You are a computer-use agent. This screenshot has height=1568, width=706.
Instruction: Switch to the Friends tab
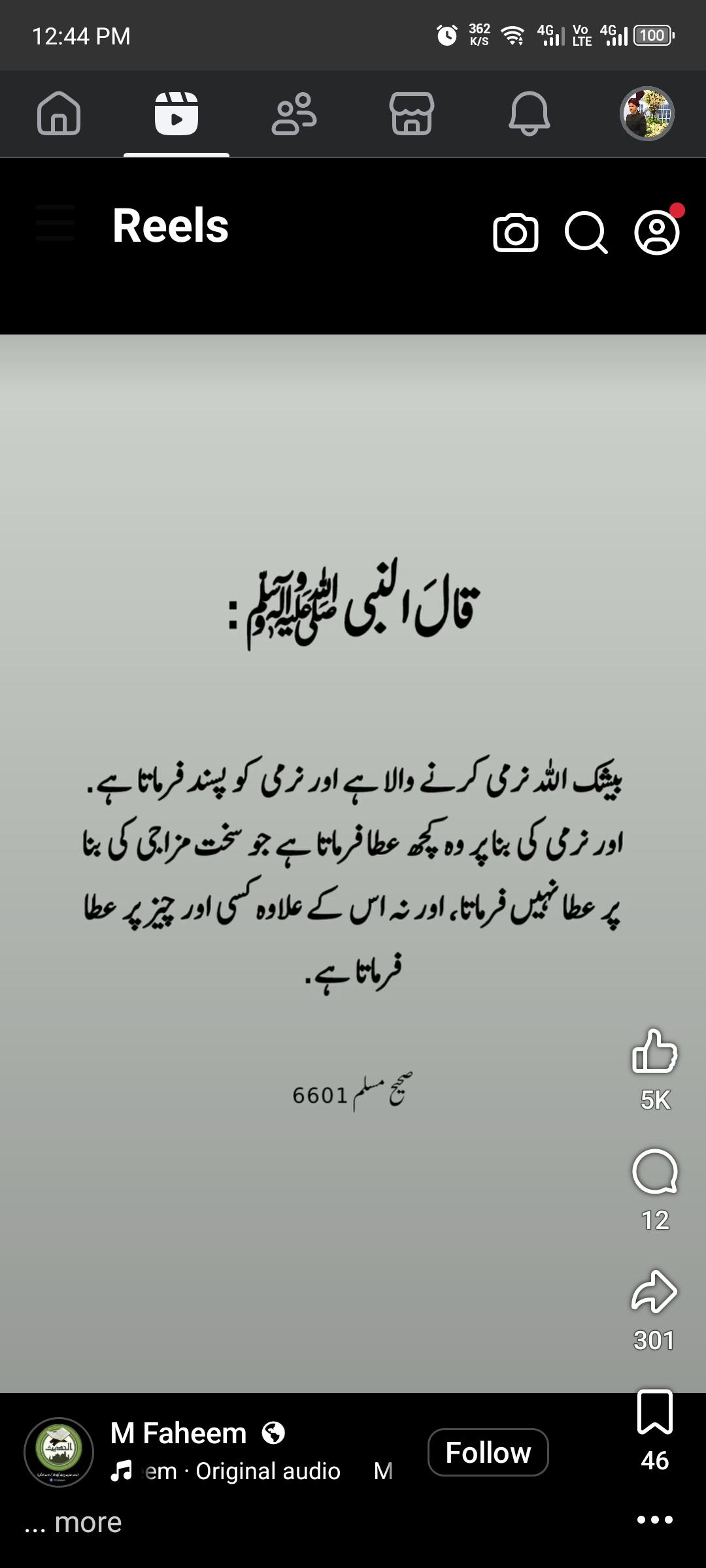click(x=294, y=114)
